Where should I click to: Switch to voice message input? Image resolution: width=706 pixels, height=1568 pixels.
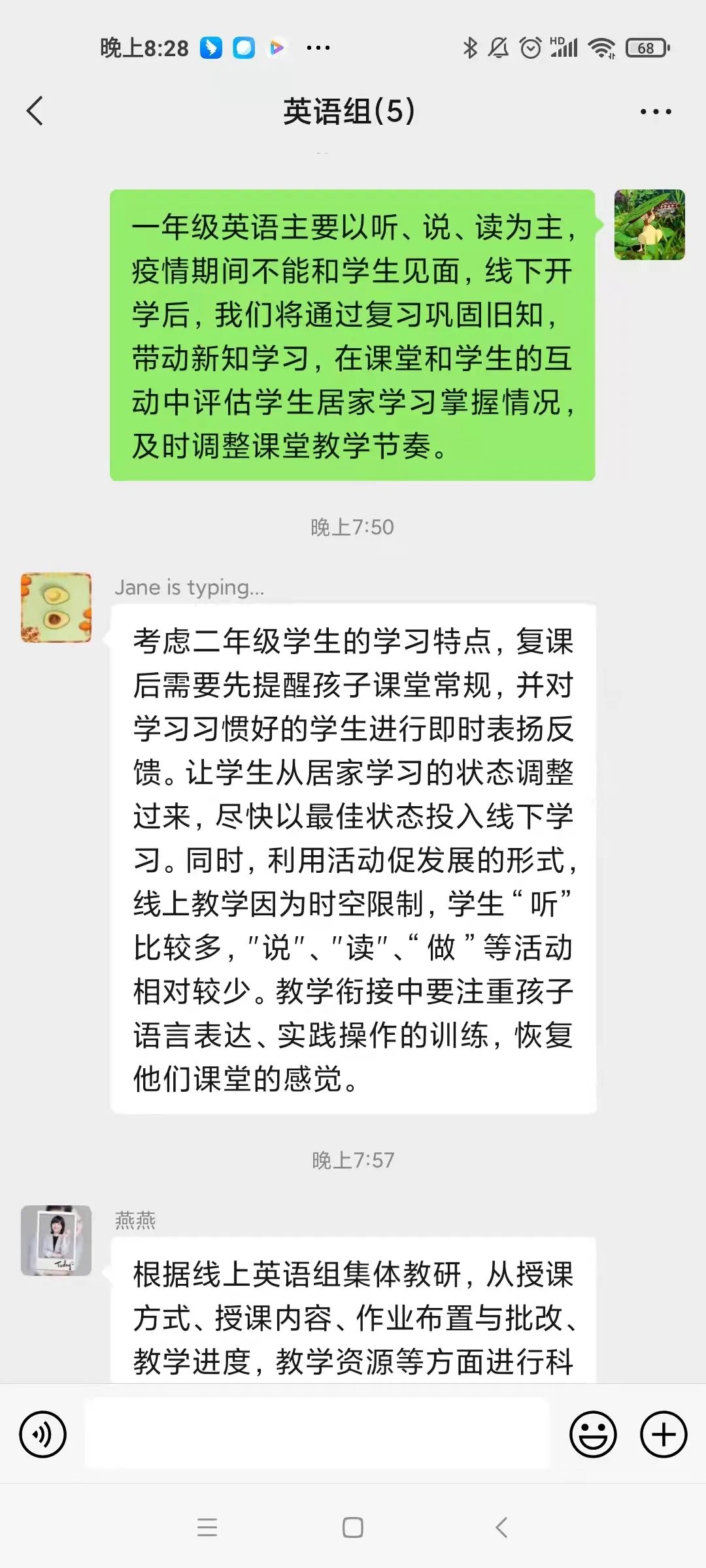point(43,1435)
